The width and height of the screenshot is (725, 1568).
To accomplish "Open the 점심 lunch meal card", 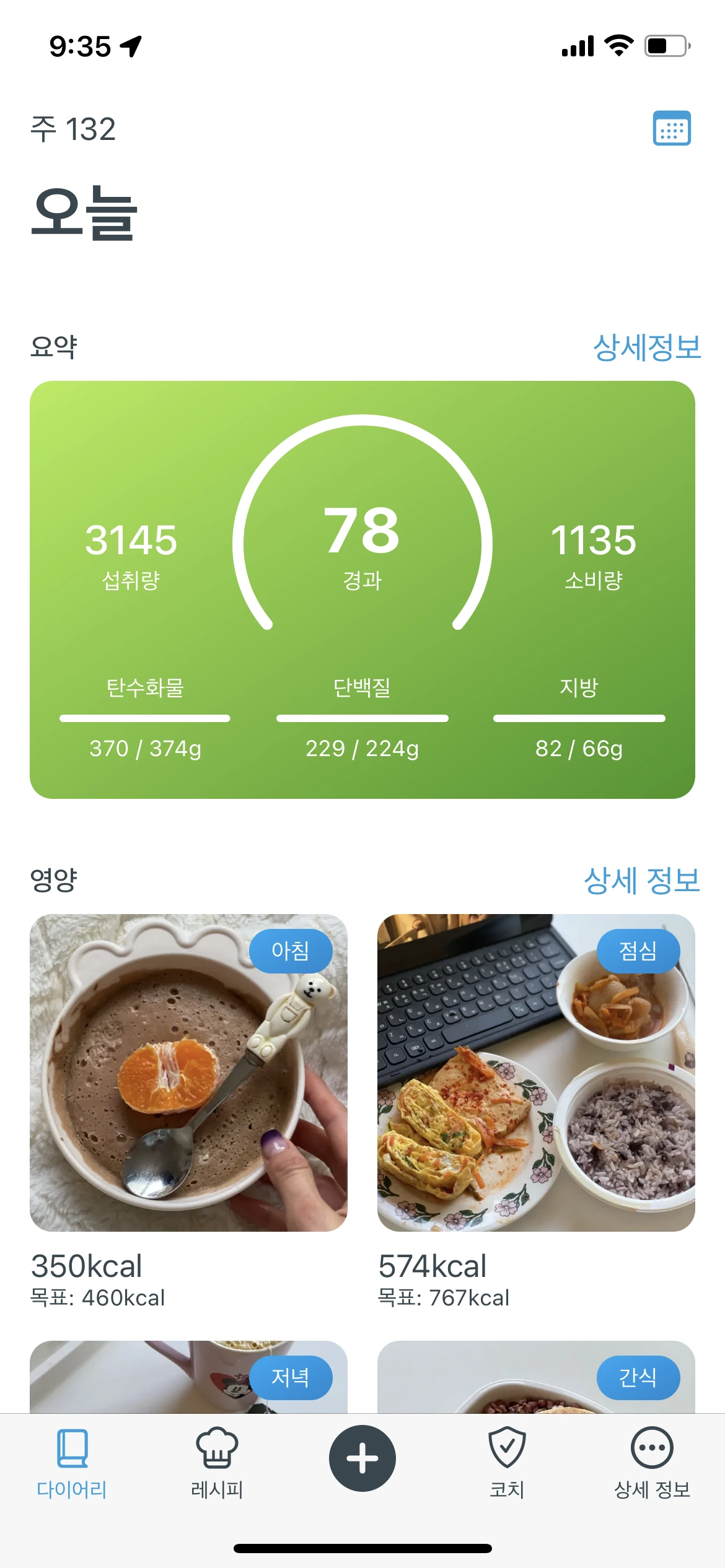I will [x=536, y=1073].
